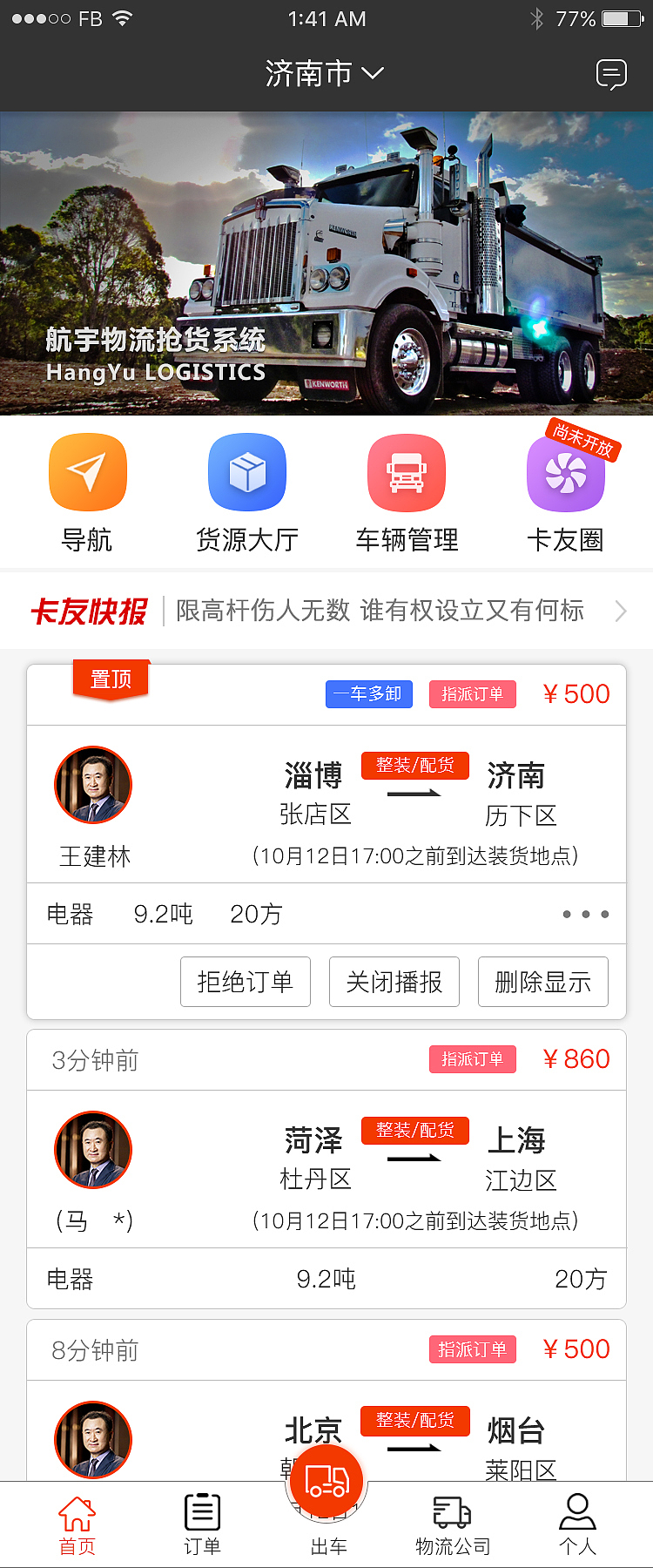Screen dimensions: 653x1568
Task: Open messages via the speech bubble icon
Action: tap(612, 75)
